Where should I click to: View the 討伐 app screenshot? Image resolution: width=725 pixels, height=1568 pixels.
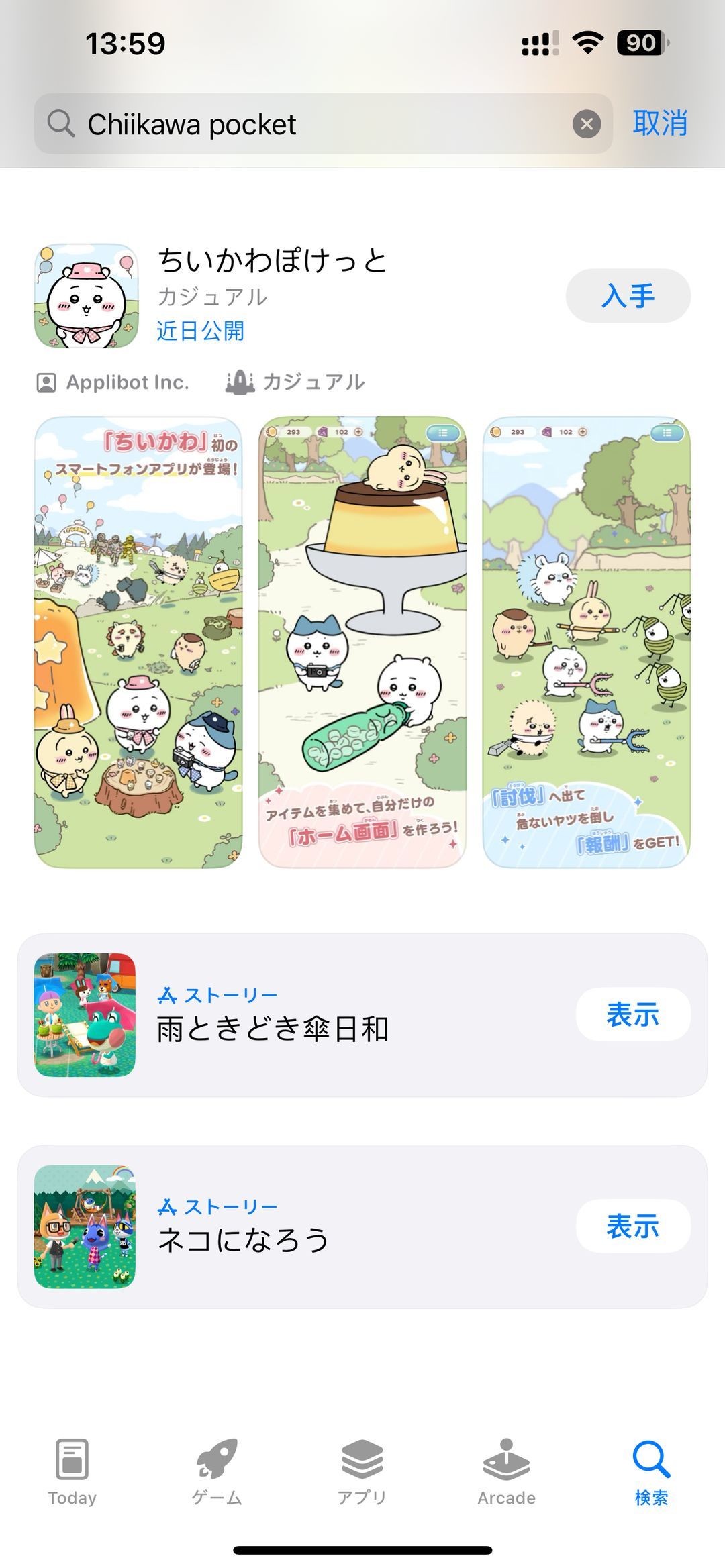coord(586,642)
